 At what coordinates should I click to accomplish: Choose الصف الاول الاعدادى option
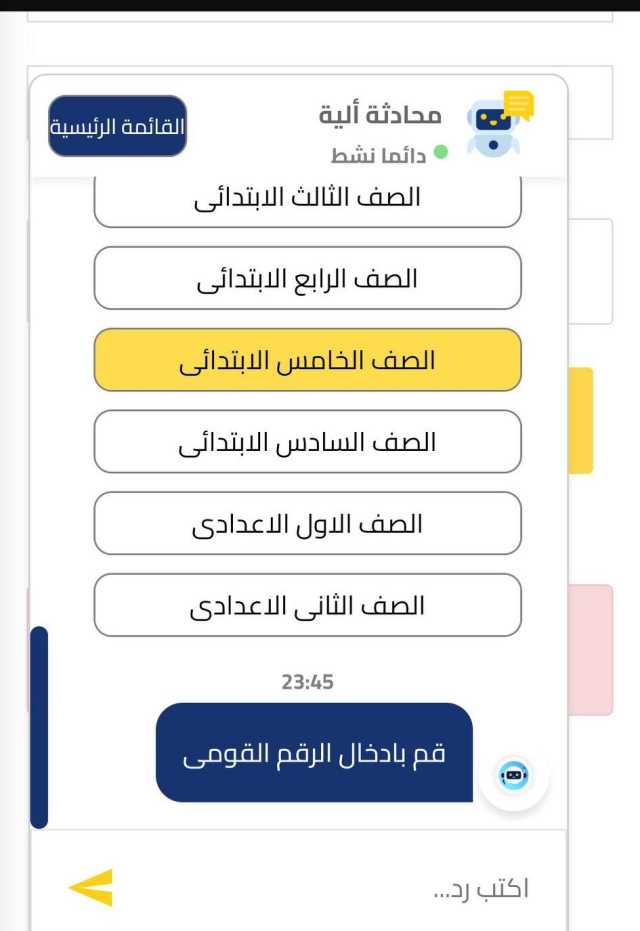pos(307,523)
